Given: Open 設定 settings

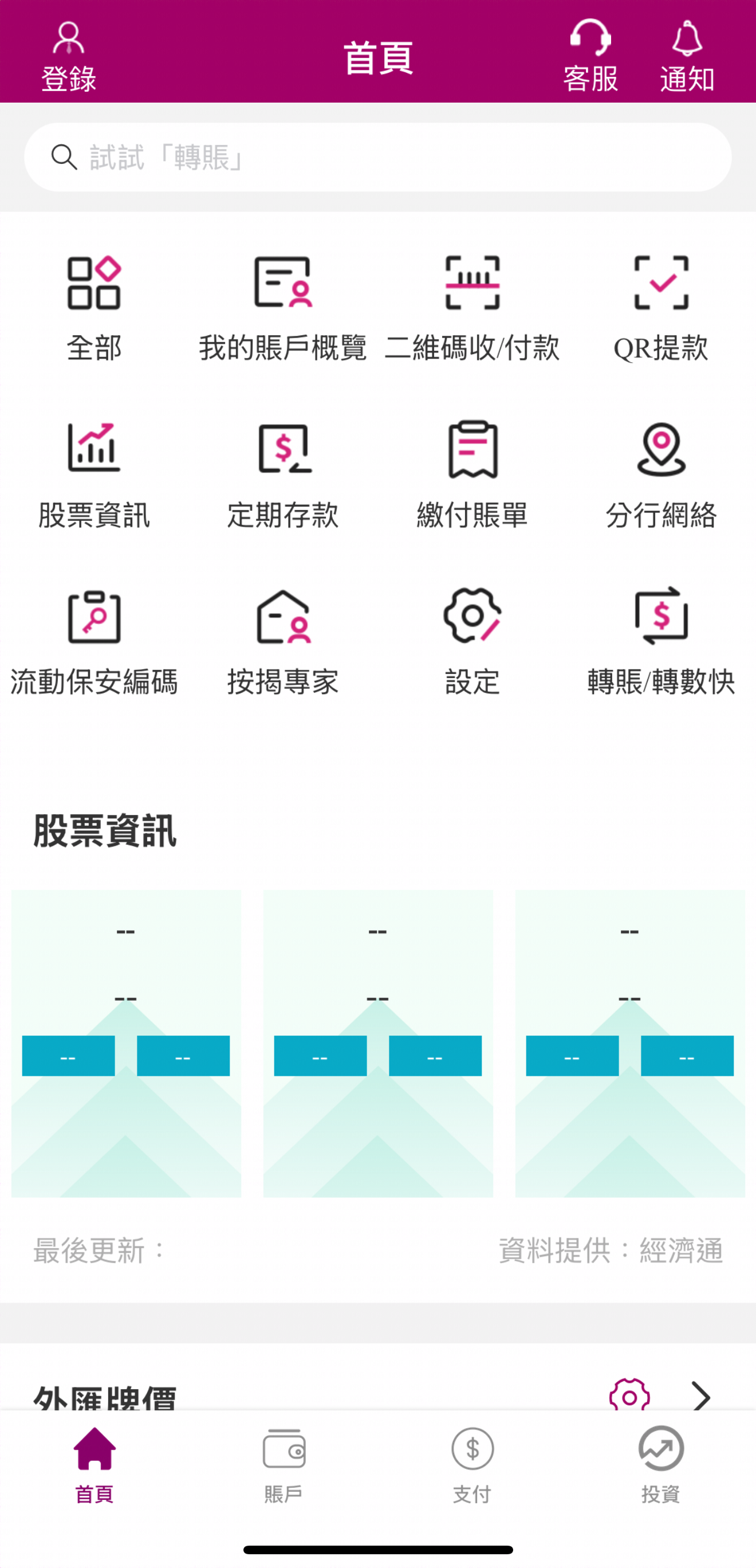Looking at the screenshot, I should tap(472, 640).
